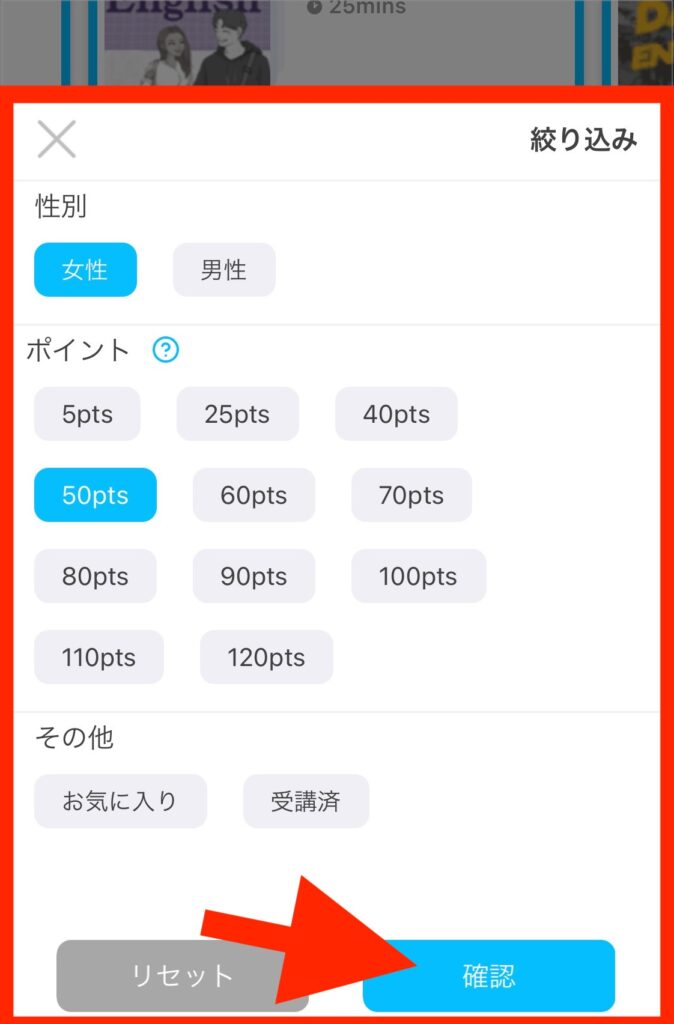
Task: Open the ポイント help icon
Action: tap(166, 350)
